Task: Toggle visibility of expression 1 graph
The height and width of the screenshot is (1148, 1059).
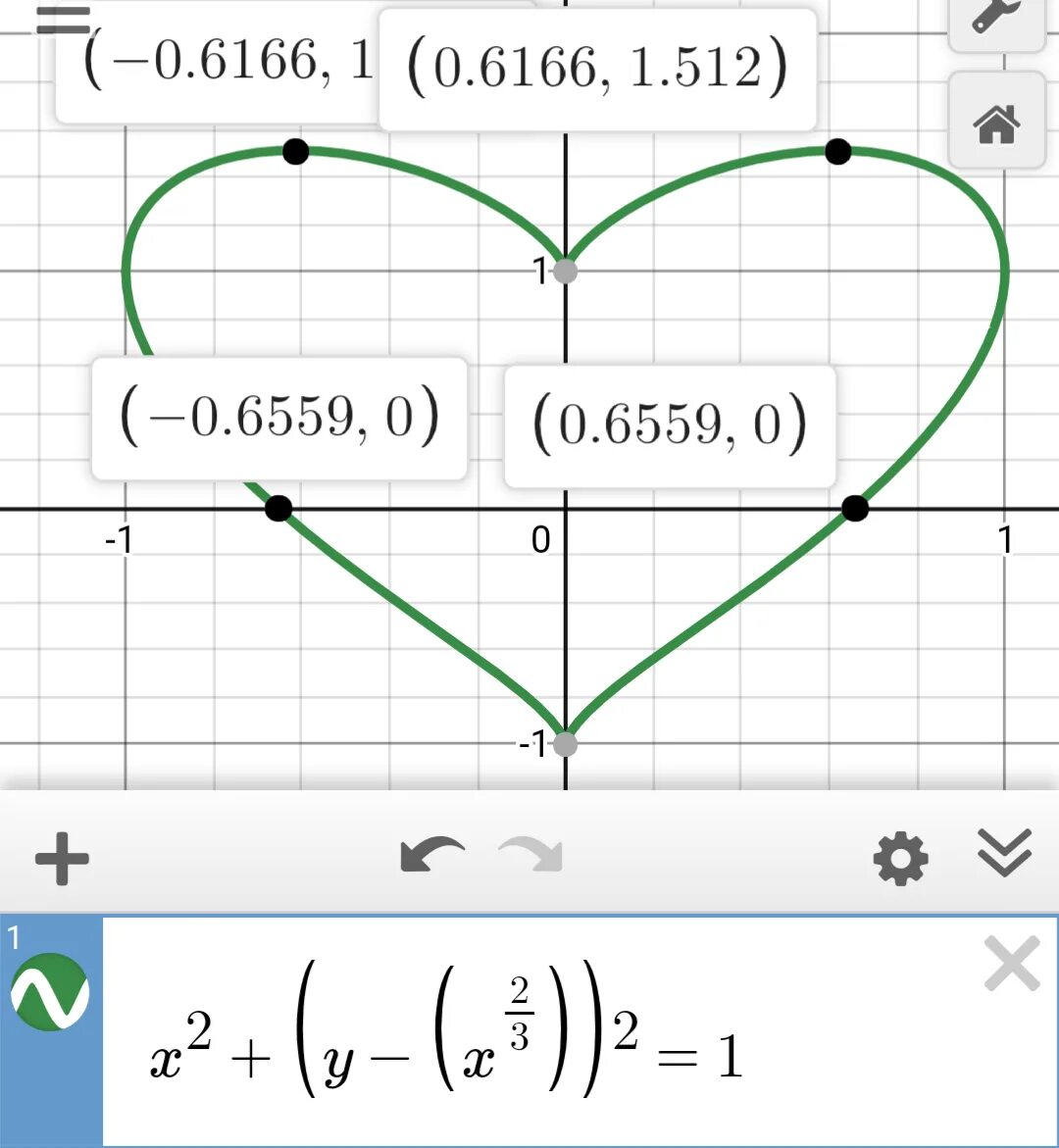Action: 50,992
